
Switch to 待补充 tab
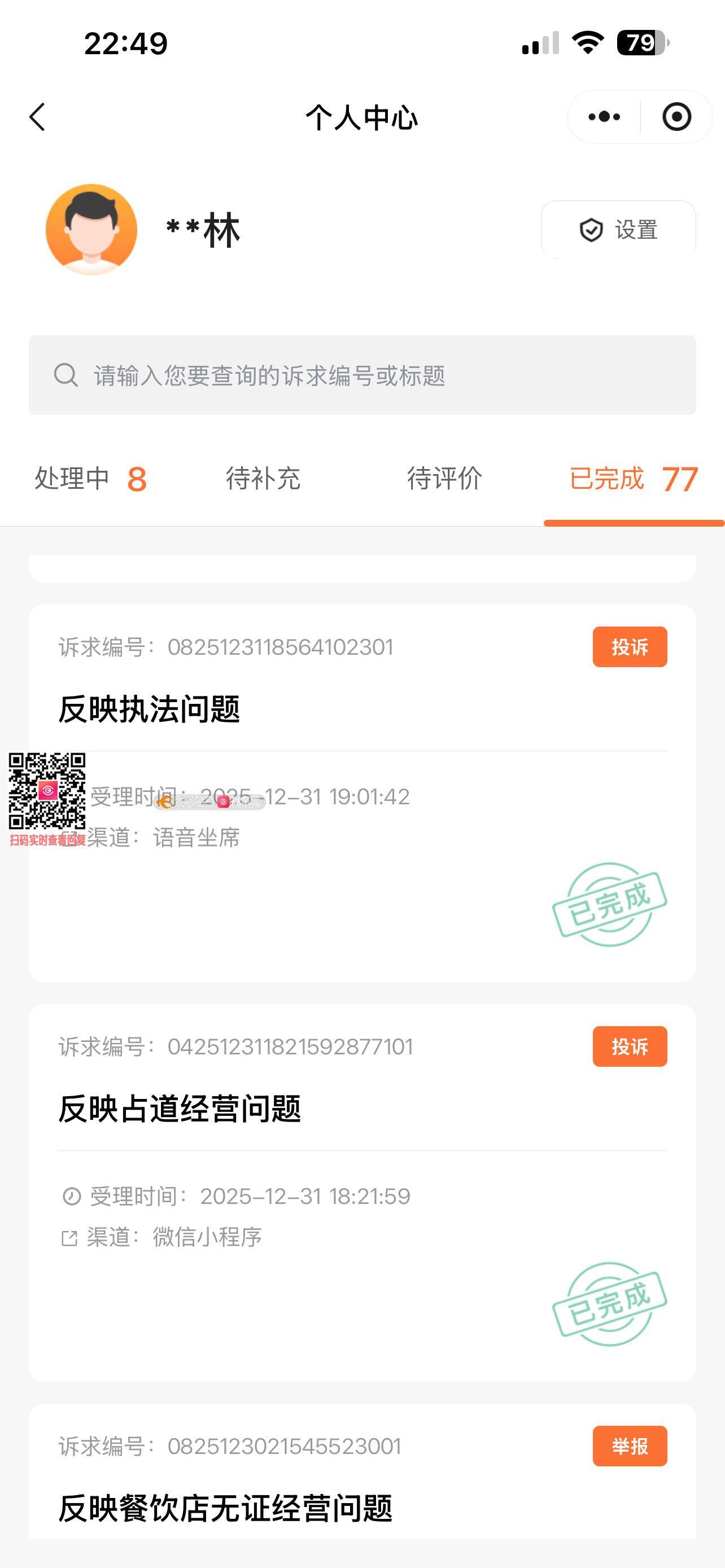pos(263,479)
